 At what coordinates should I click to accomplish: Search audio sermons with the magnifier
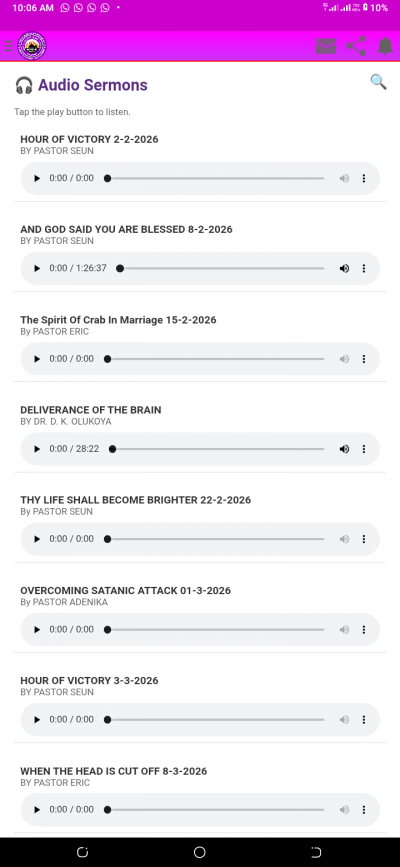378,82
